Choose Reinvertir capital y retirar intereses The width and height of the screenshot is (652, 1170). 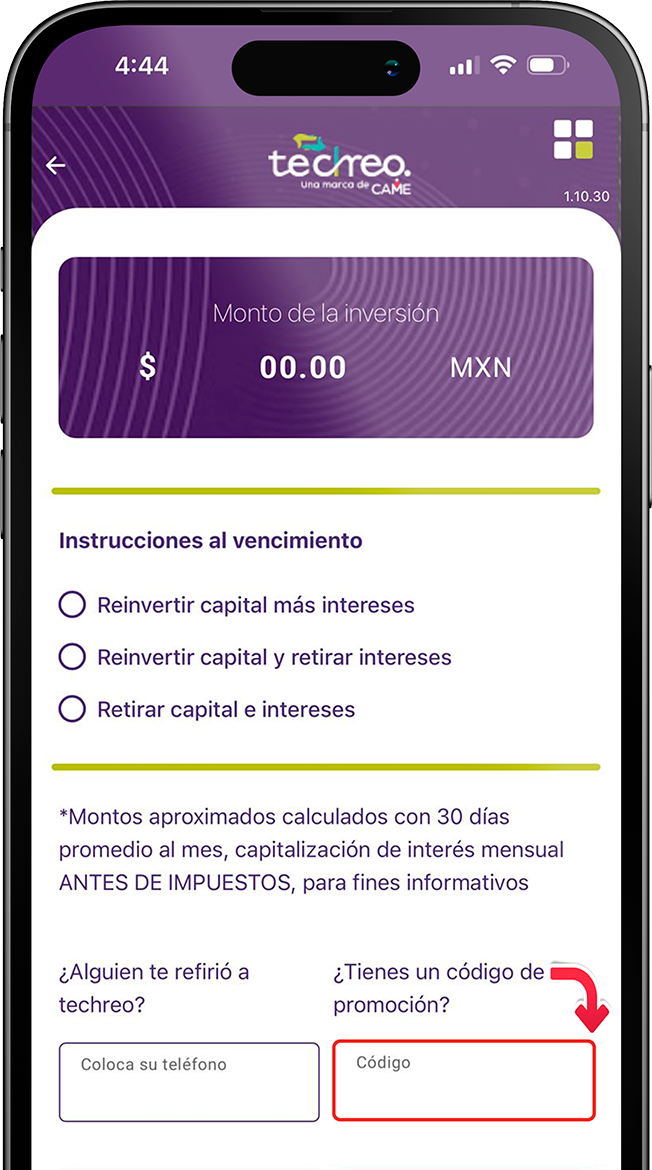[x=73, y=657]
